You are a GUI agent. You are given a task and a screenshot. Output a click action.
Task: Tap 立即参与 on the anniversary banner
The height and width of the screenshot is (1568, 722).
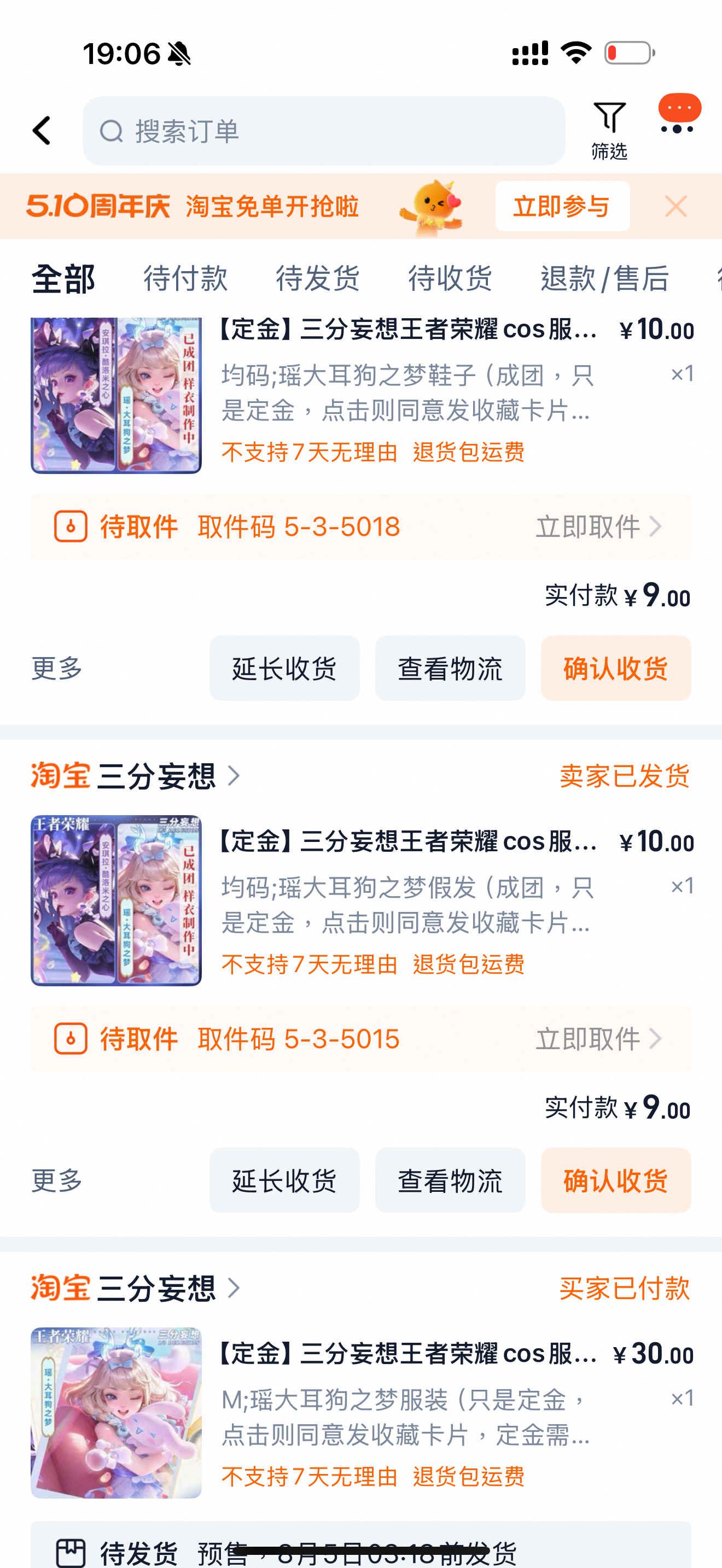pyautogui.click(x=561, y=206)
